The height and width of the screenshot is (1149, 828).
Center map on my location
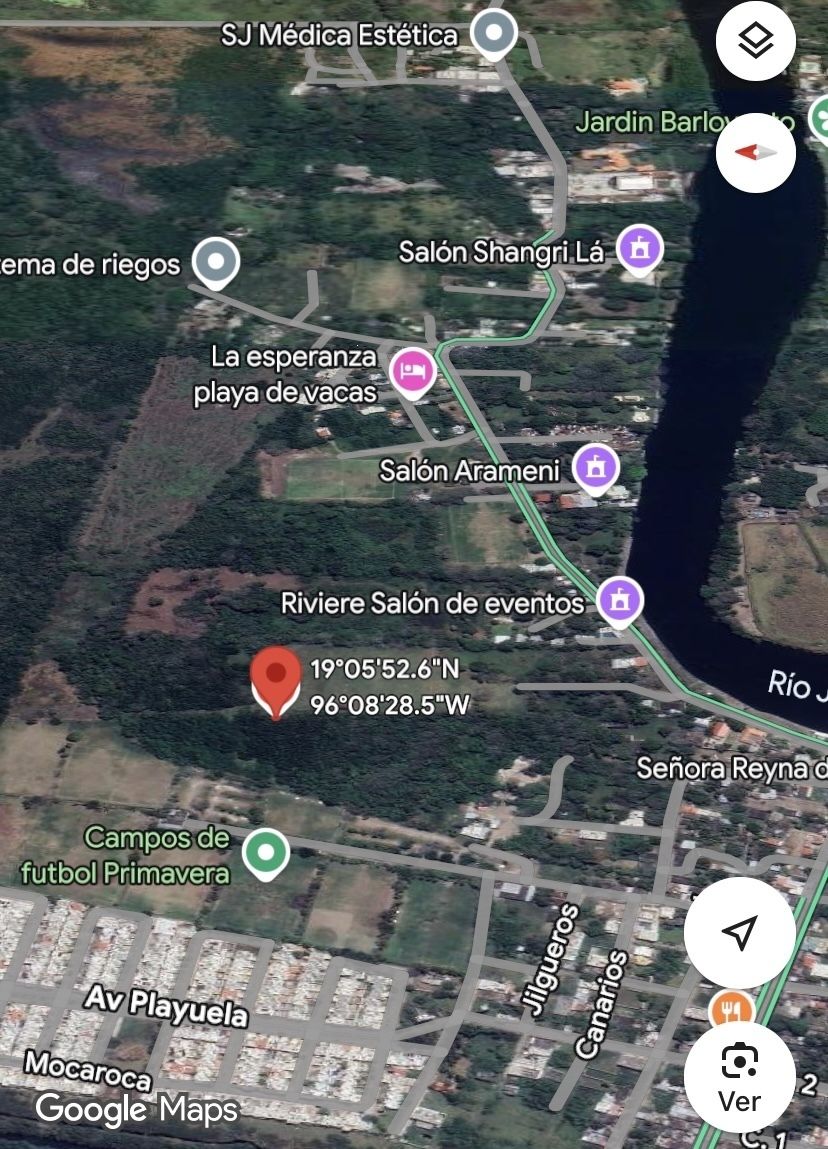pos(739,933)
